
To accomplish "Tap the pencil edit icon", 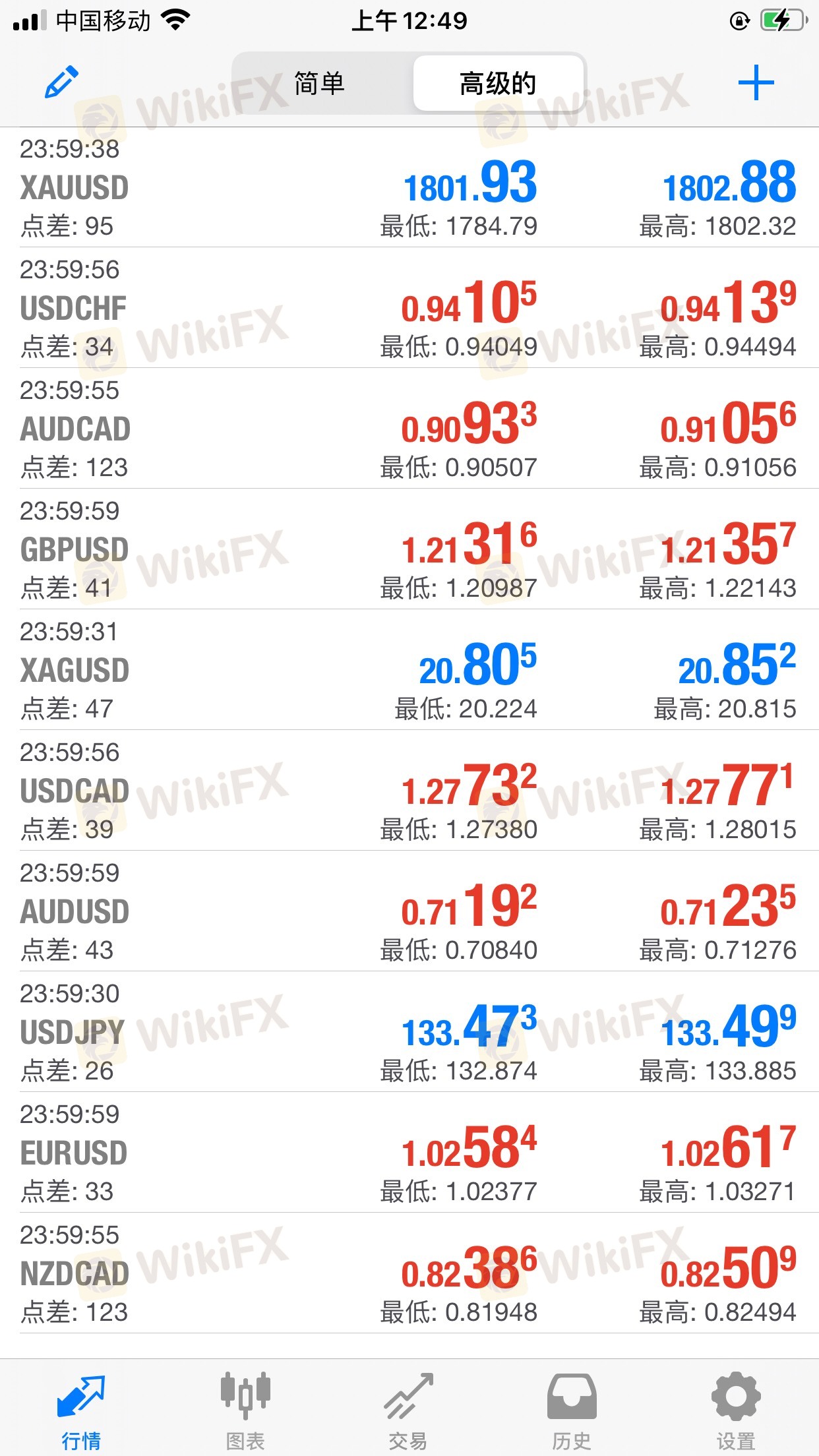I will tap(61, 83).
